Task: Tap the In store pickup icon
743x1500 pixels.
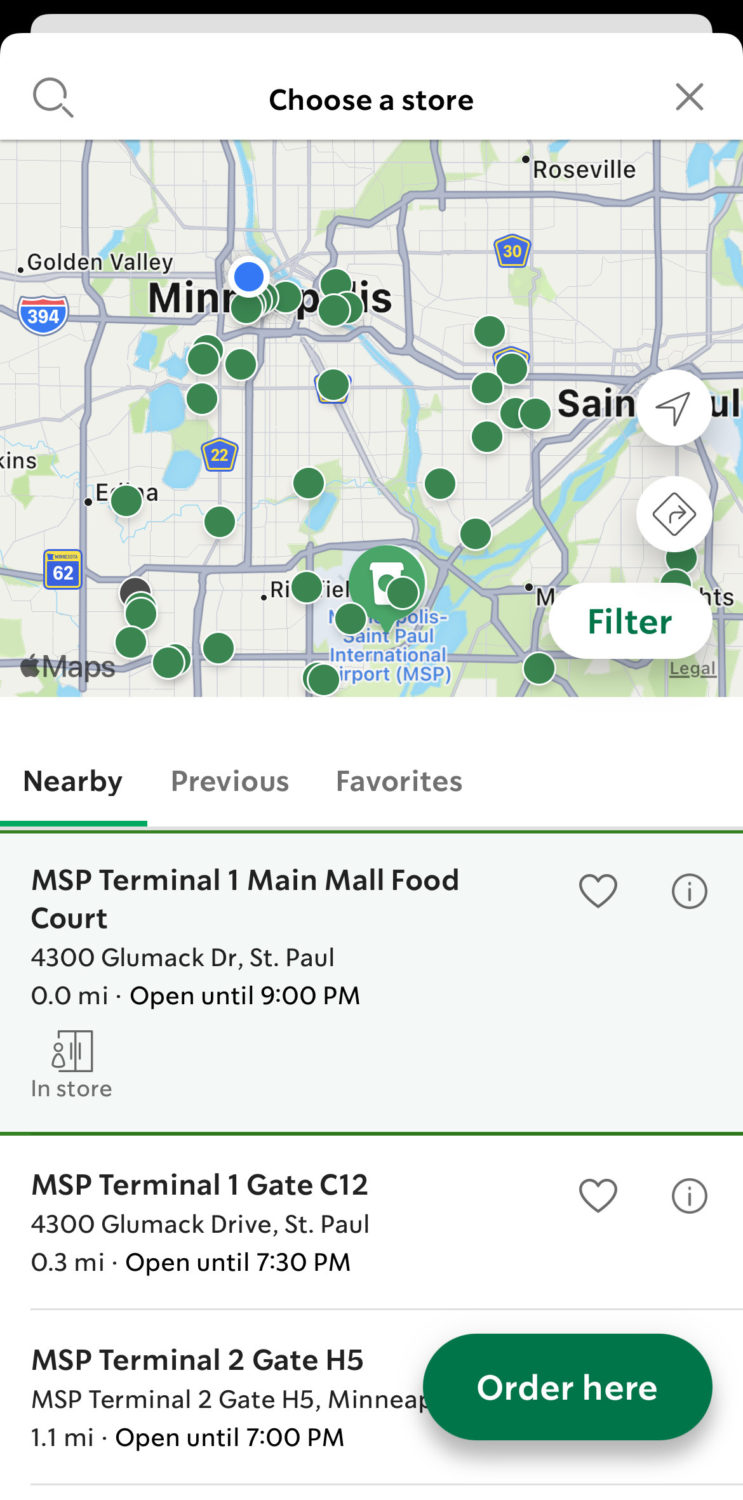Action: (71, 1051)
